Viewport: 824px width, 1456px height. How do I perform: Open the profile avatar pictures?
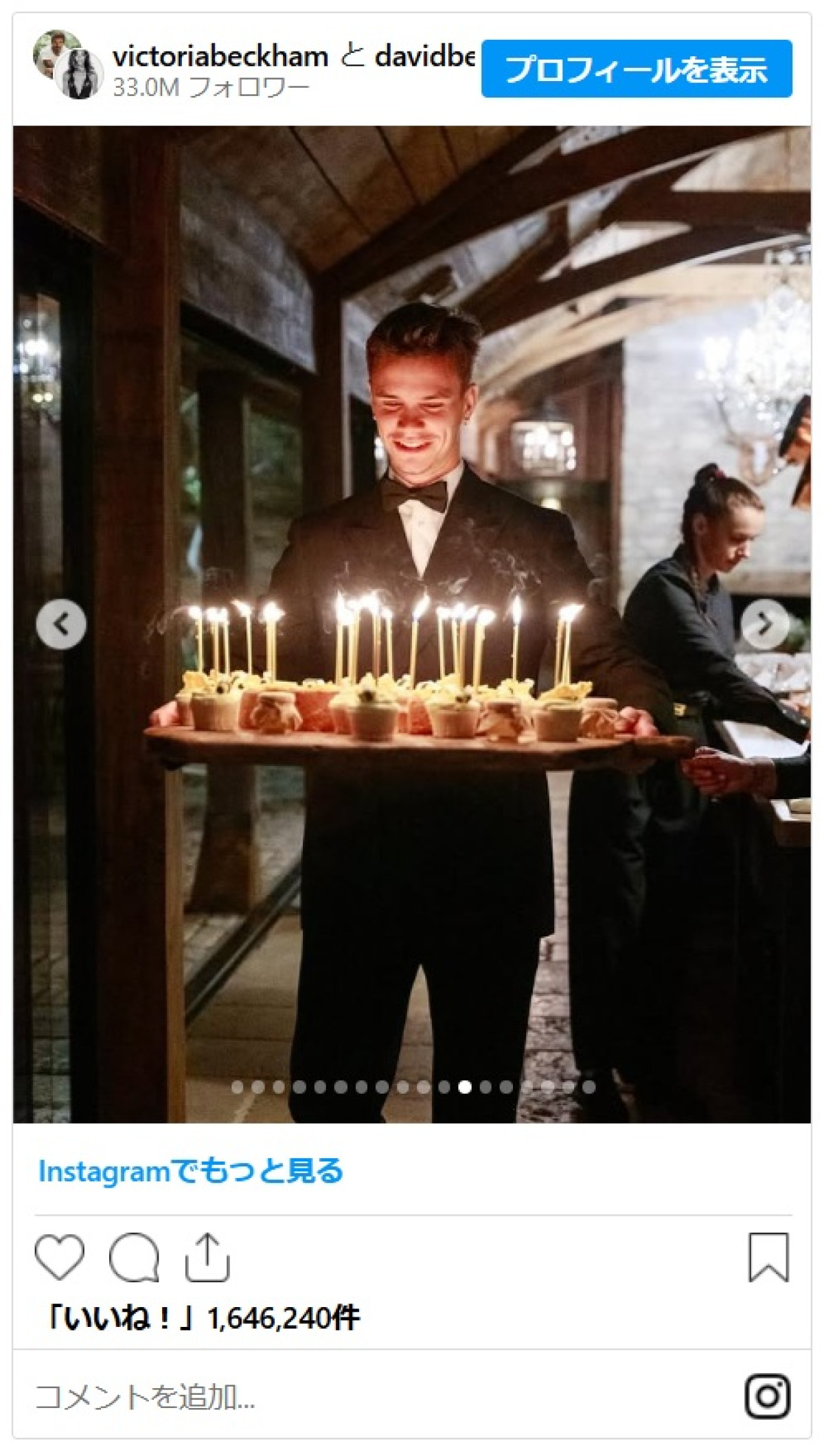coord(68,65)
